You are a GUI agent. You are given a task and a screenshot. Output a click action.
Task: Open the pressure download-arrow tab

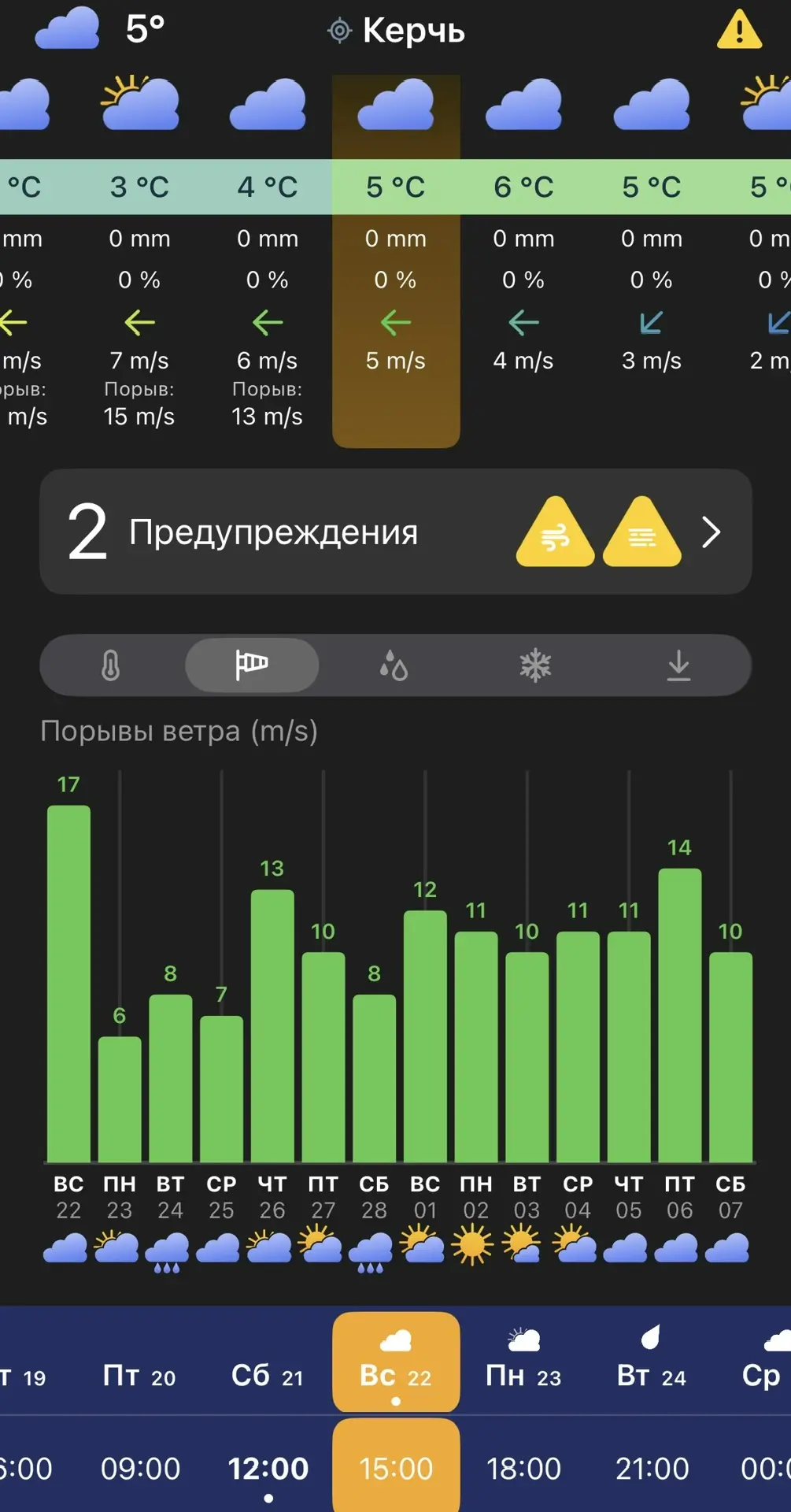pos(678,665)
